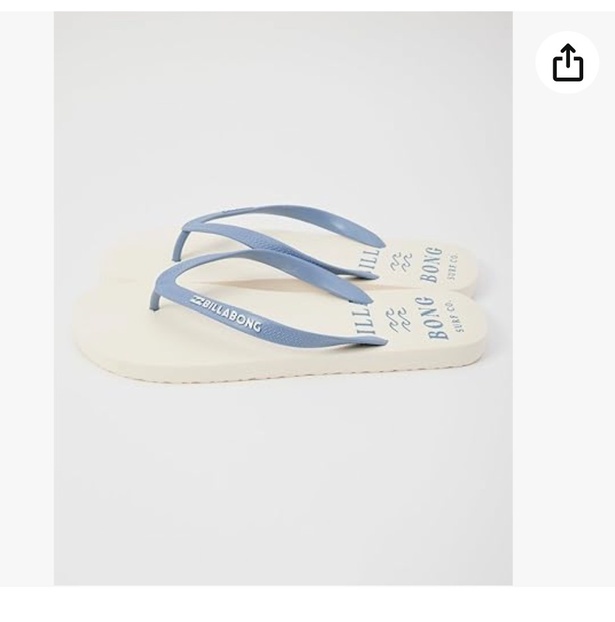The width and height of the screenshot is (615, 622).
Task: Open the Billabong flip-flops product image
Action: (283, 298)
